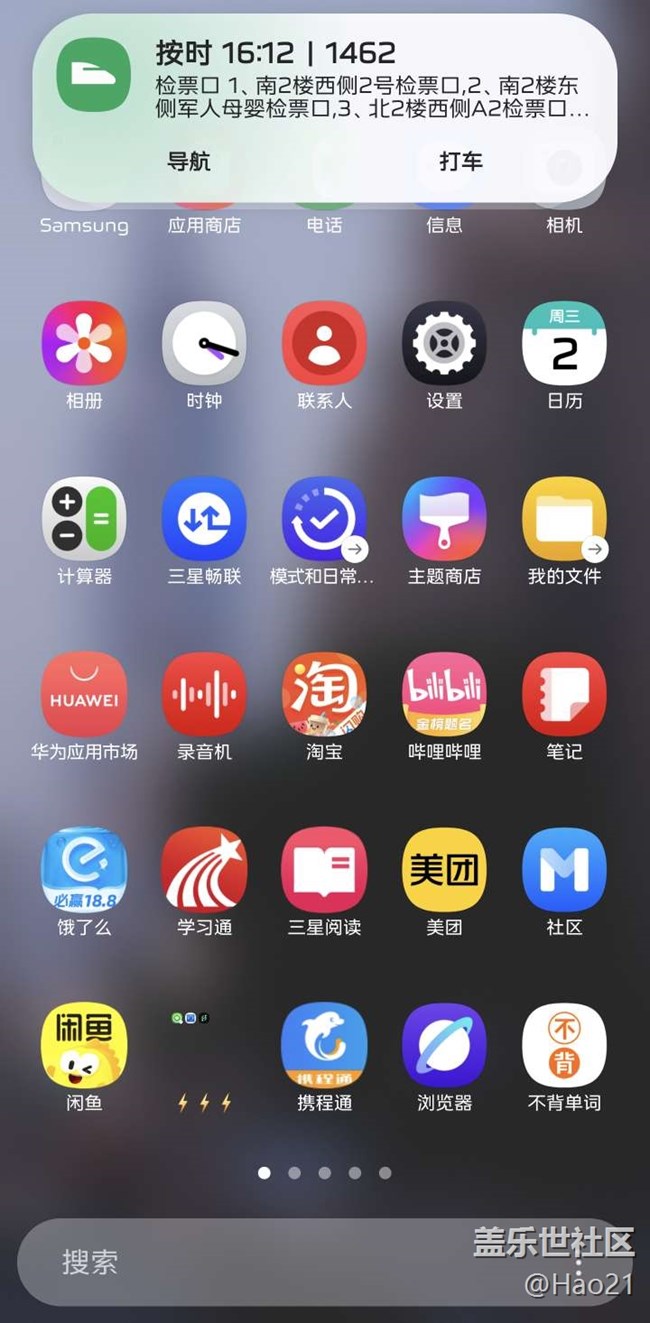Tap the 搜索 search bar
This screenshot has height=1323, width=650.
pyautogui.click(x=250, y=1262)
